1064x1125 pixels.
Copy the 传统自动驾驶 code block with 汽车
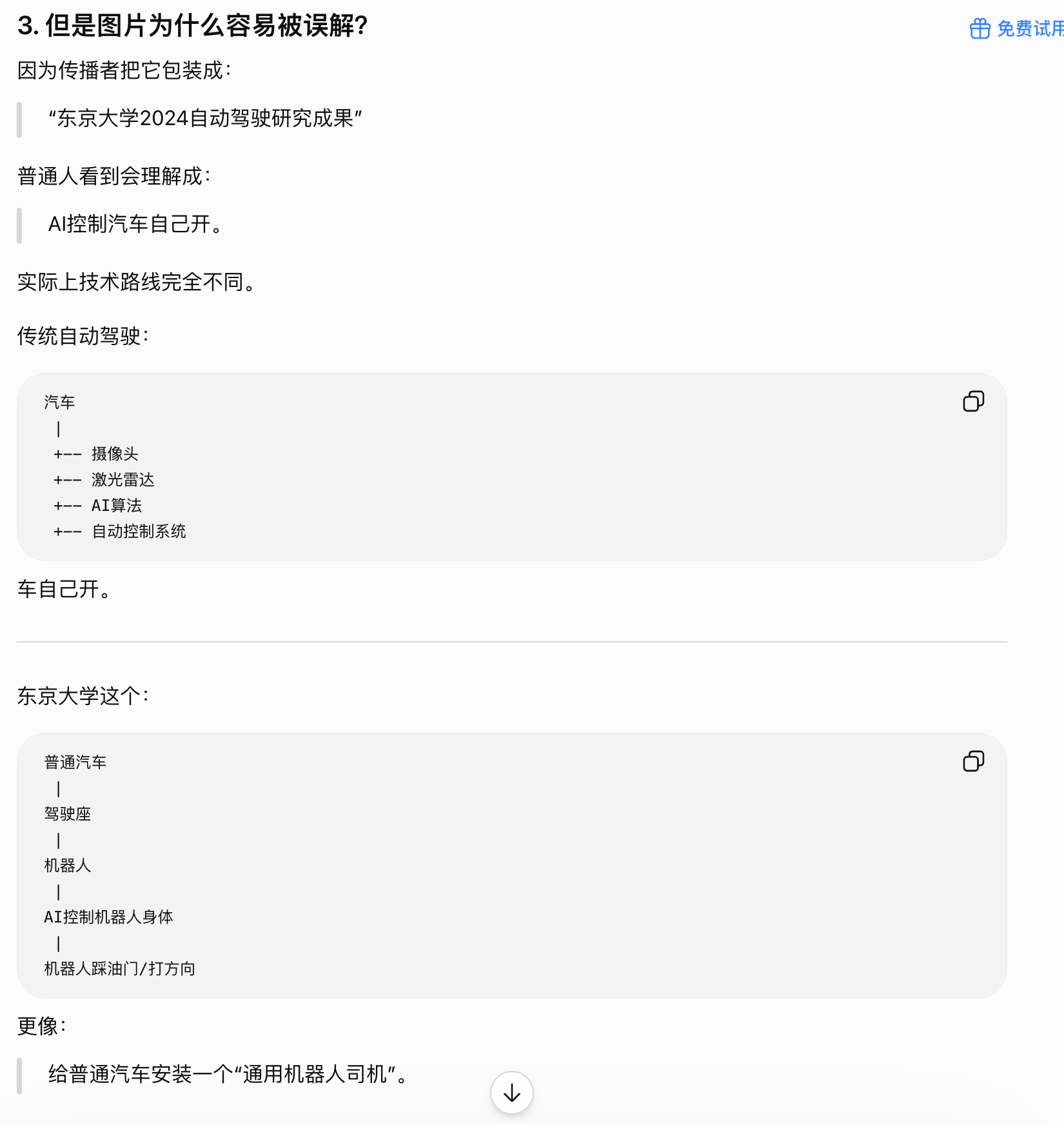973,401
